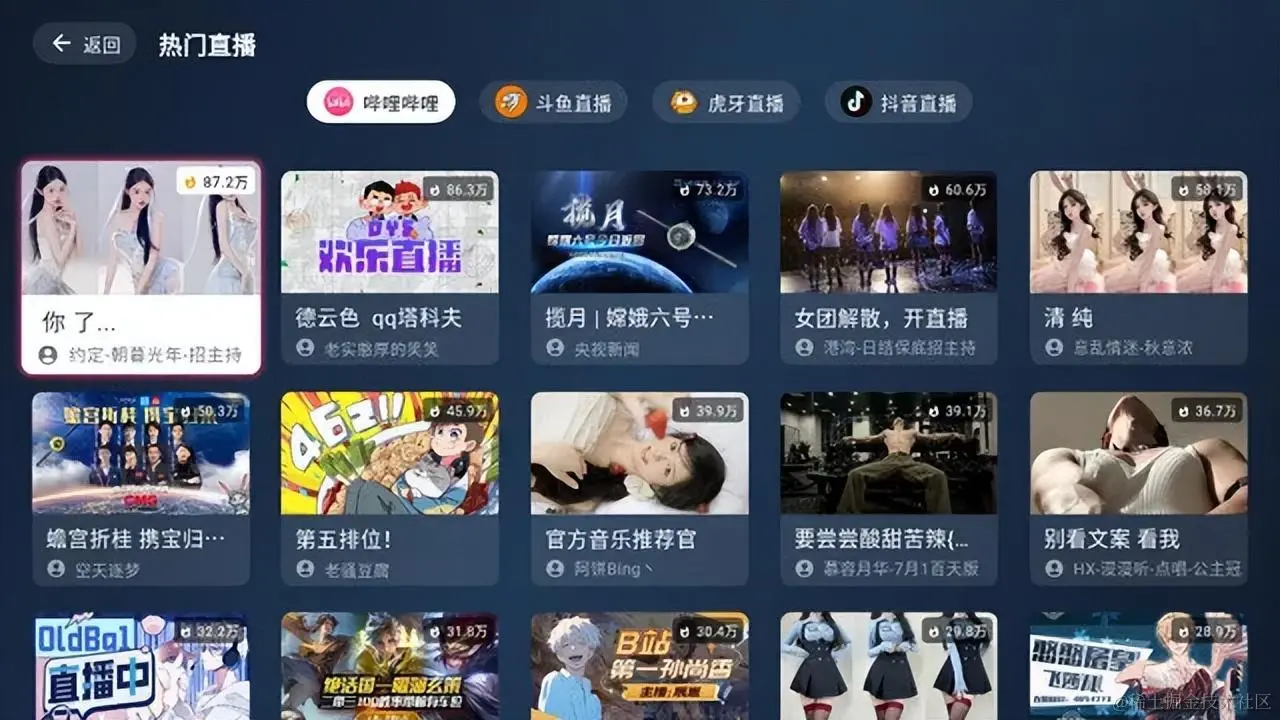Open the 绝活国一瑶 stream tile
The height and width of the screenshot is (720, 1280).
(390, 666)
